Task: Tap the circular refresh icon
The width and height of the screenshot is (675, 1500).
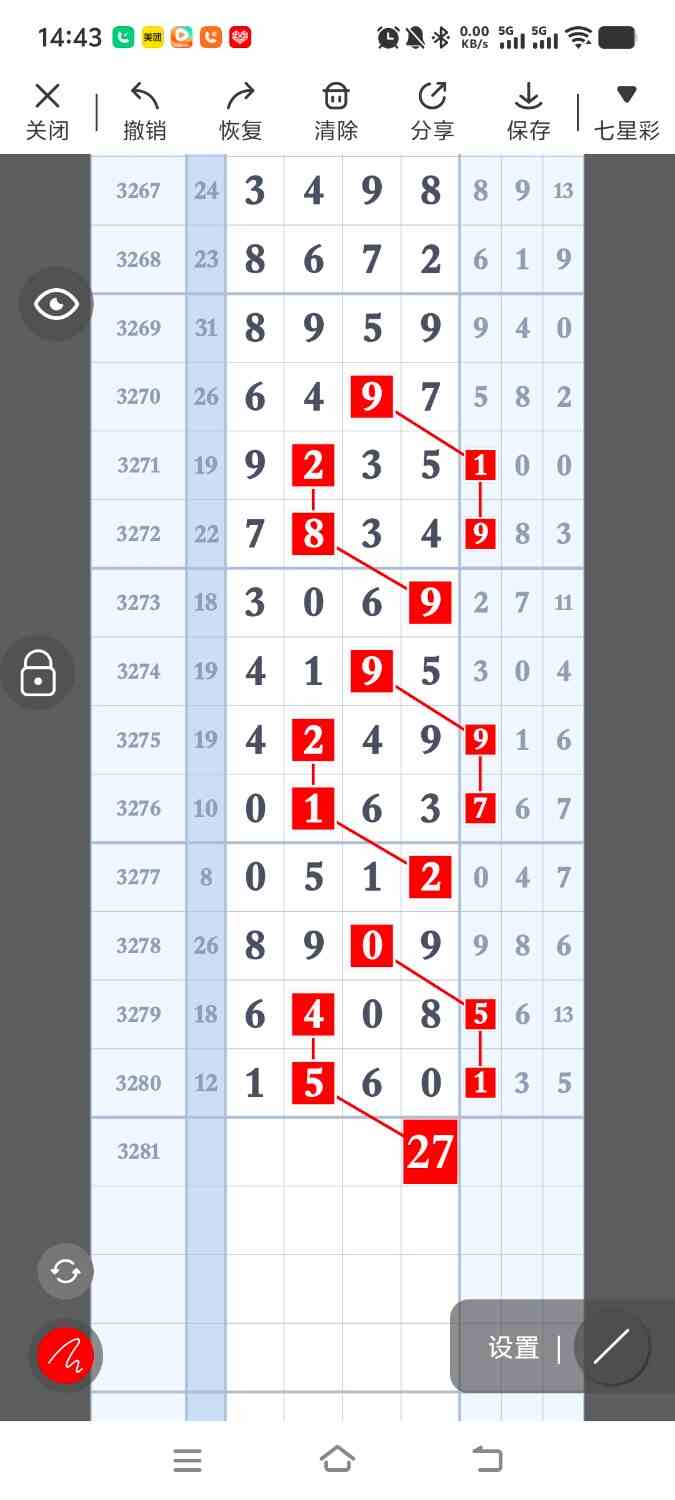Action: 65,1271
